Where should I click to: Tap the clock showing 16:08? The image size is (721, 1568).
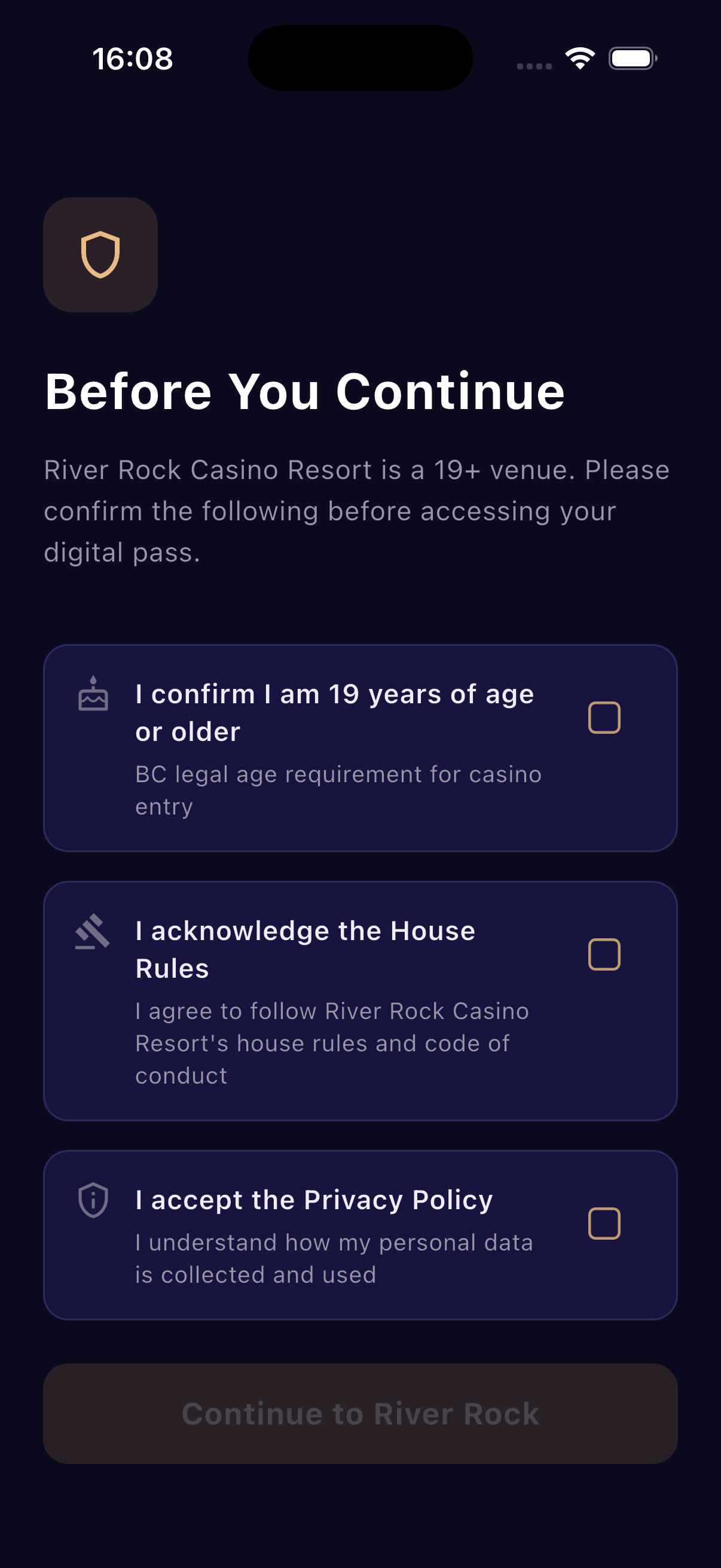coord(133,59)
